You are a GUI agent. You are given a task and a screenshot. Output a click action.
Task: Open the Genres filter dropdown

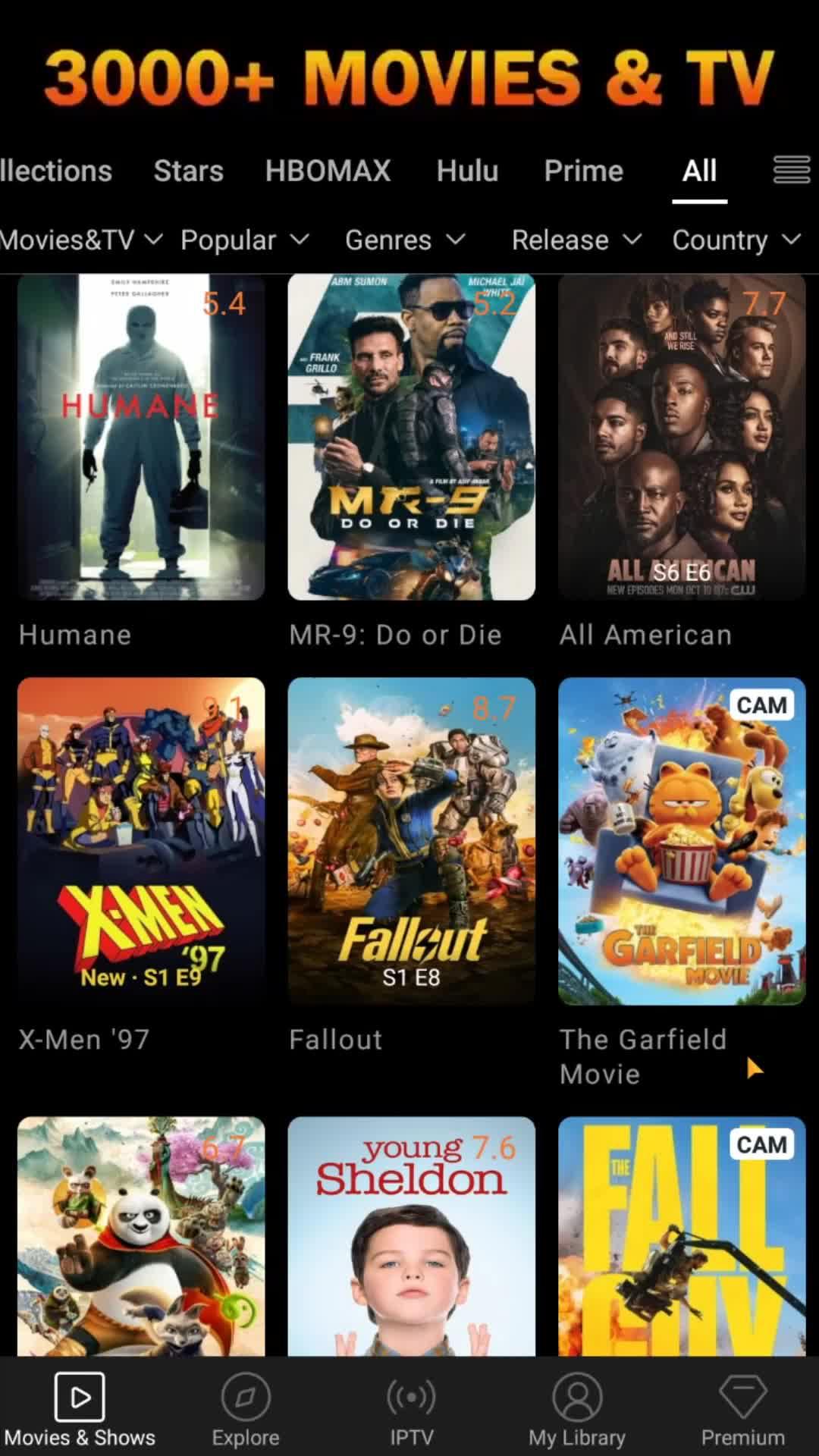pyautogui.click(x=404, y=240)
